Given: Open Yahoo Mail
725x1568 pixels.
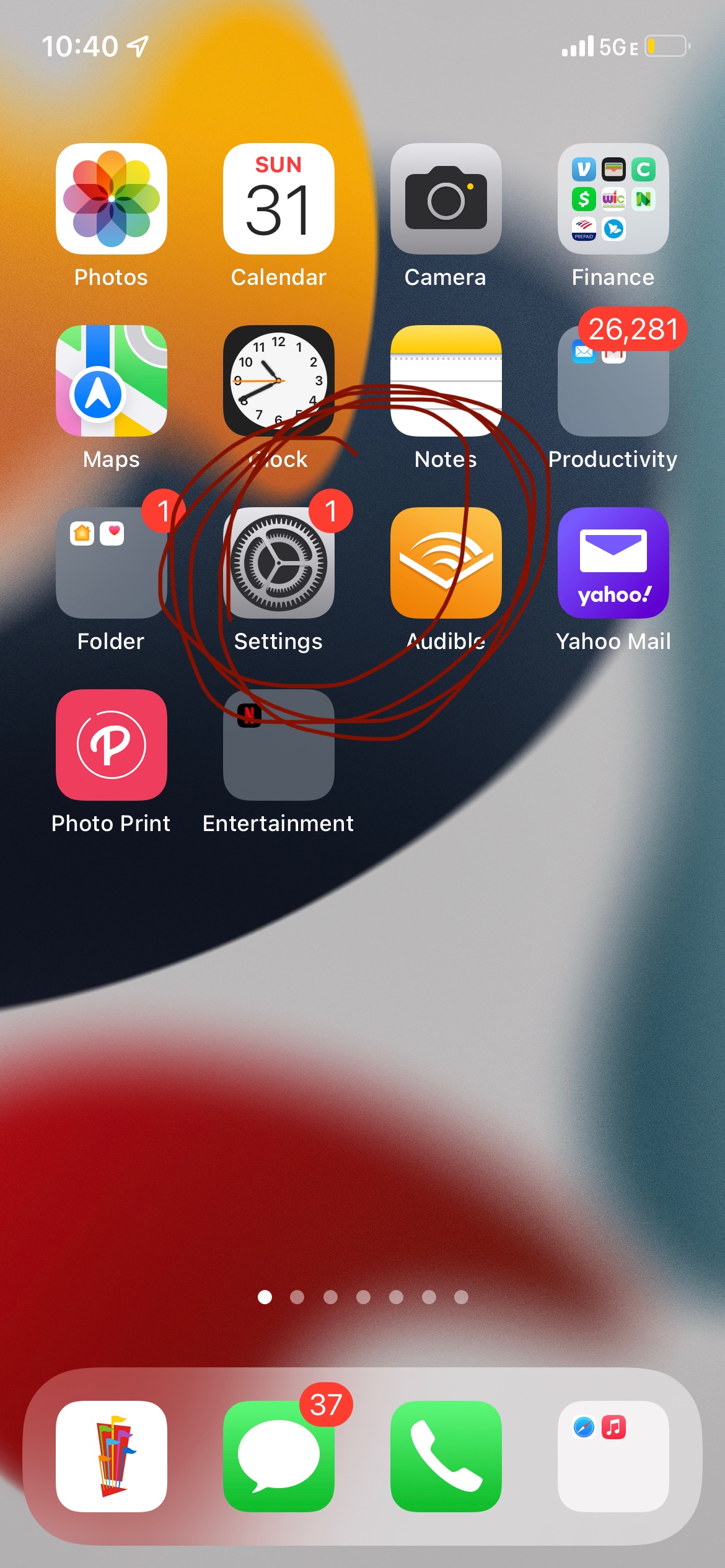Looking at the screenshot, I should [x=613, y=563].
